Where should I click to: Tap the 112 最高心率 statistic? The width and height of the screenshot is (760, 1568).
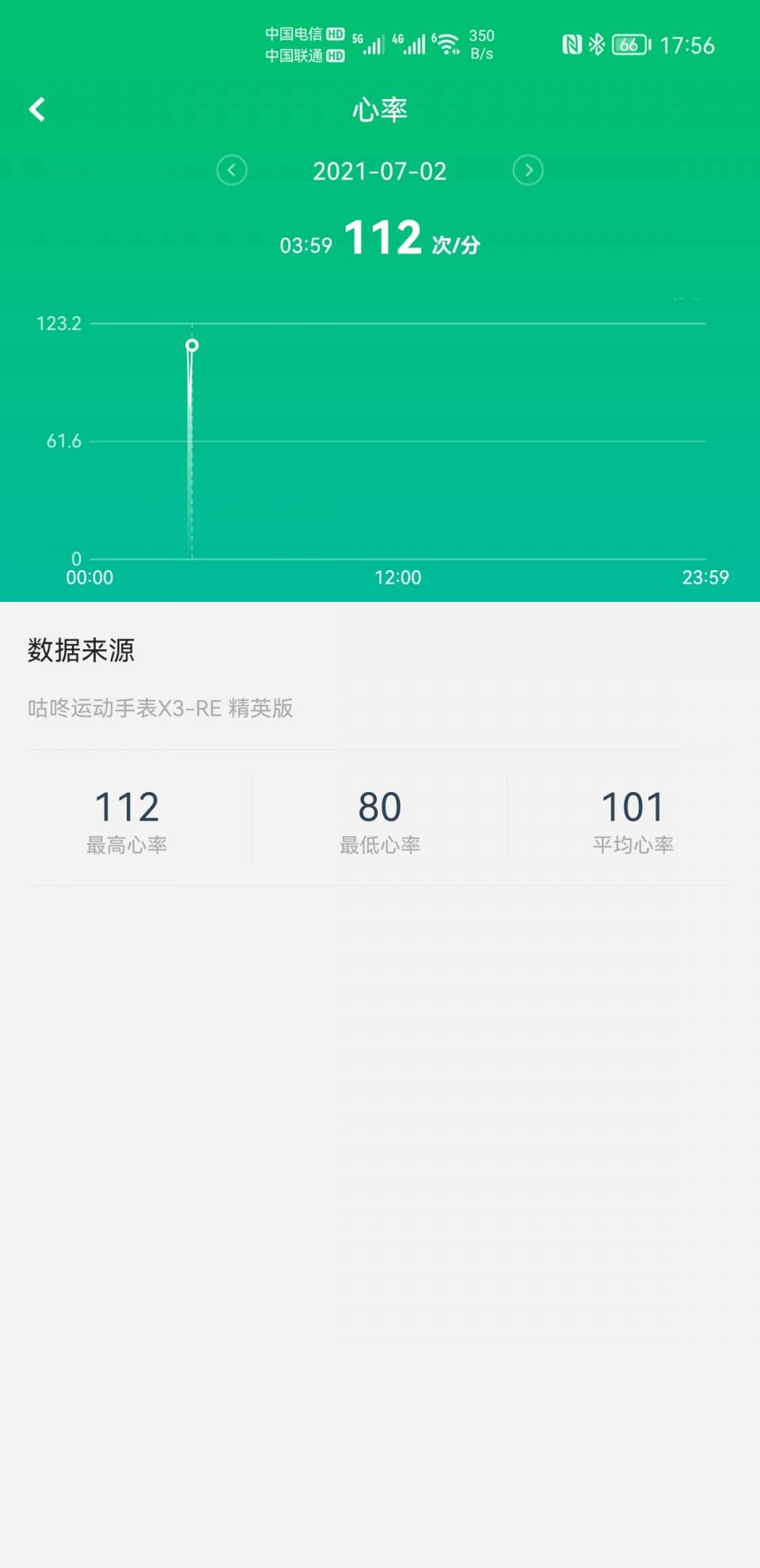(x=128, y=816)
